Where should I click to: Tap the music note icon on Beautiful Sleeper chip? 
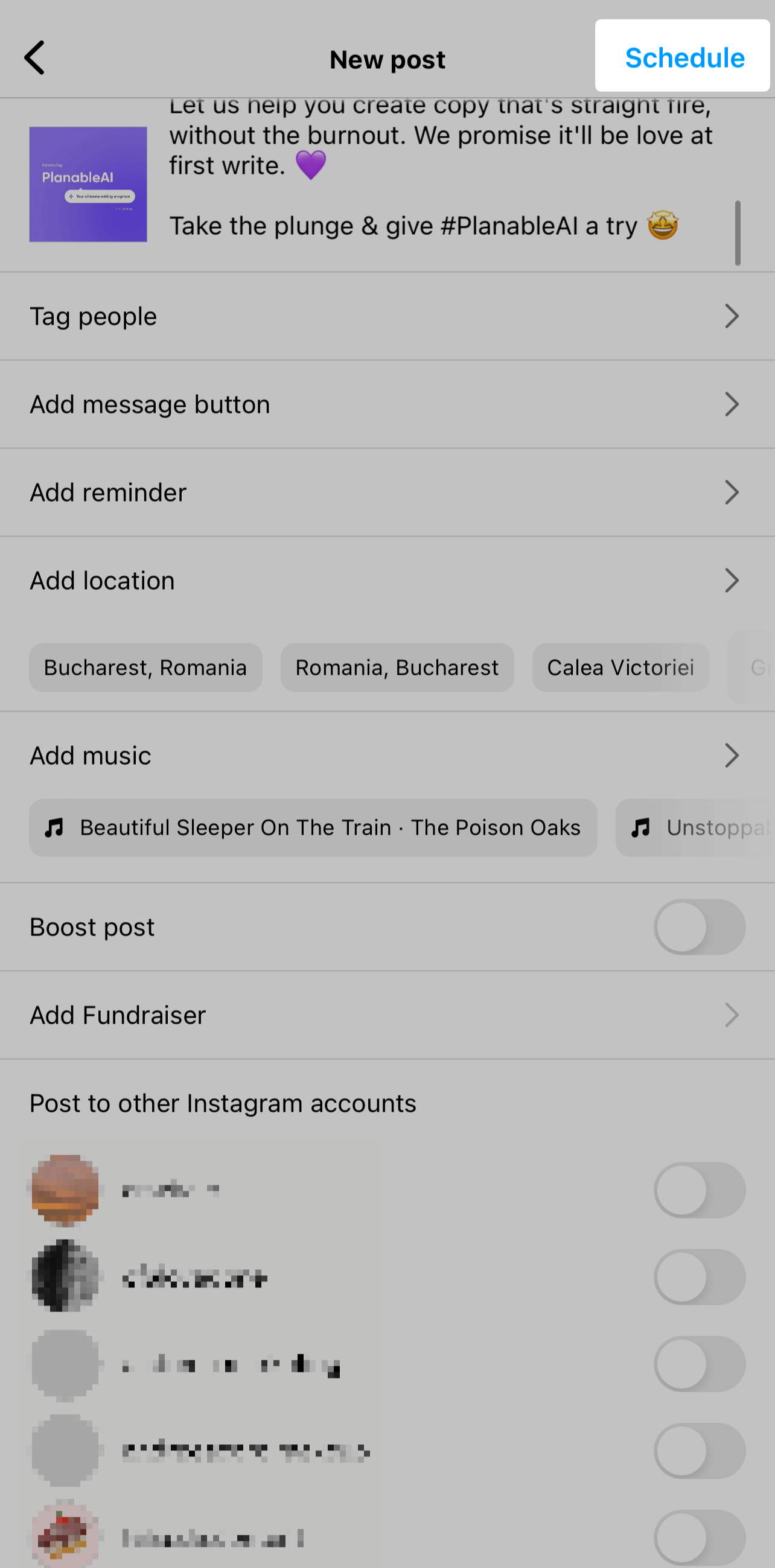click(54, 827)
